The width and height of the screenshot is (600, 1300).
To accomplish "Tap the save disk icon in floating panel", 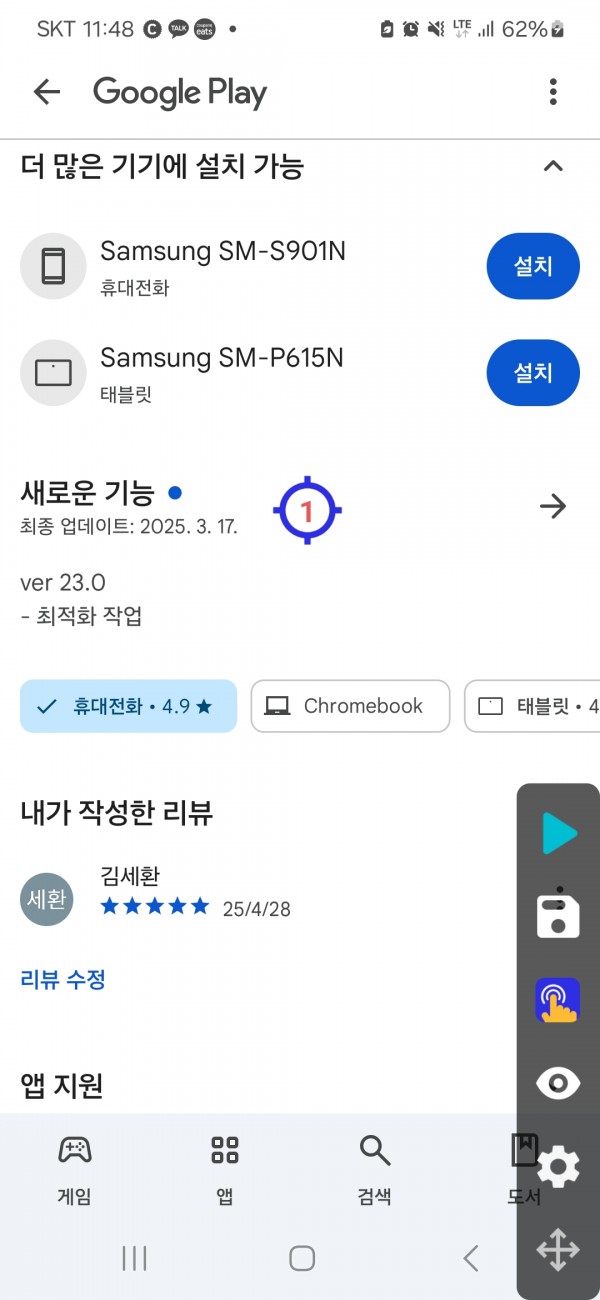I will point(558,913).
